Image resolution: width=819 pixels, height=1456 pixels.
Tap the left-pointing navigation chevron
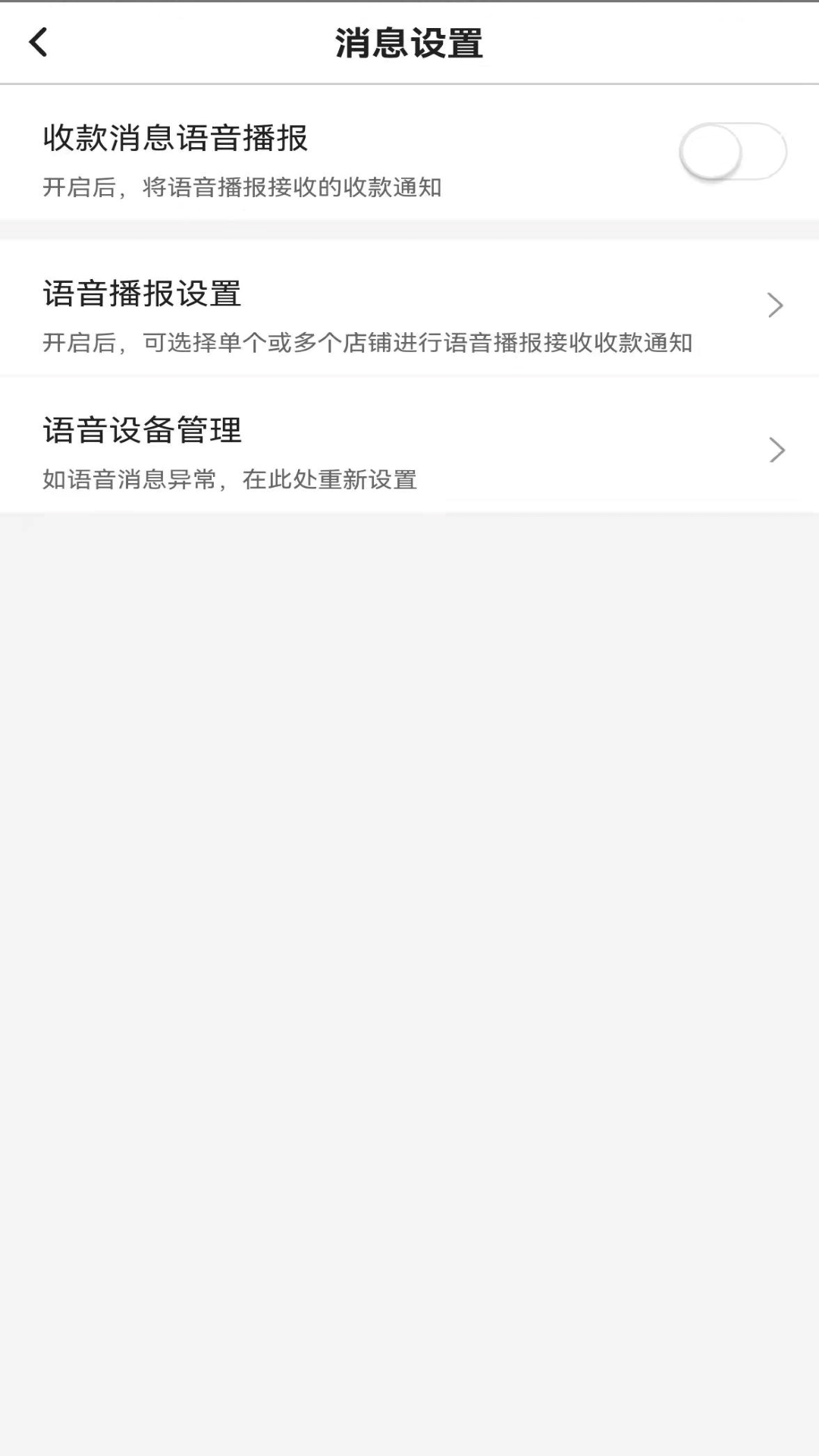pos(38,42)
